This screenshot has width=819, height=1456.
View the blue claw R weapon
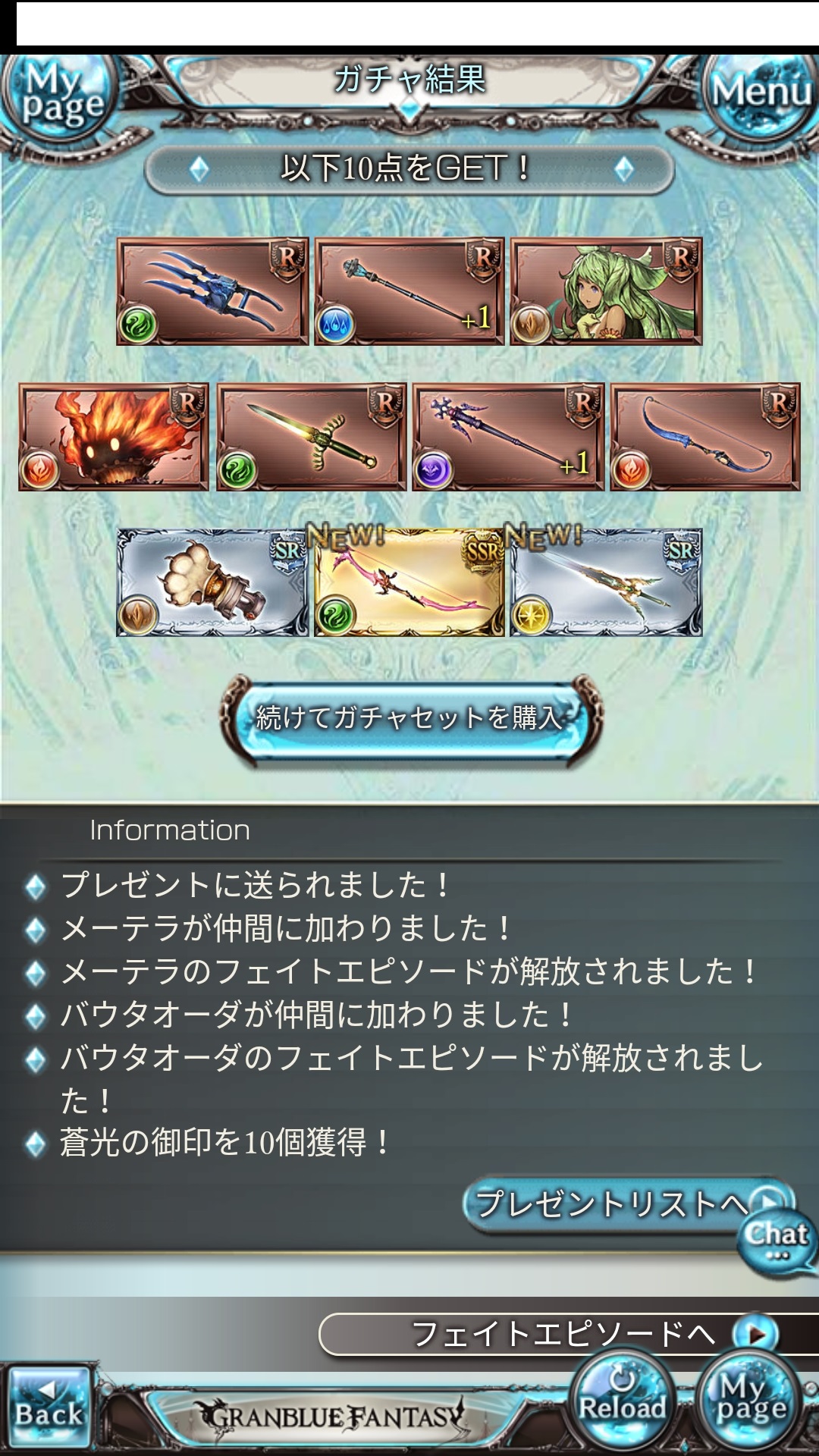click(212, 291)
